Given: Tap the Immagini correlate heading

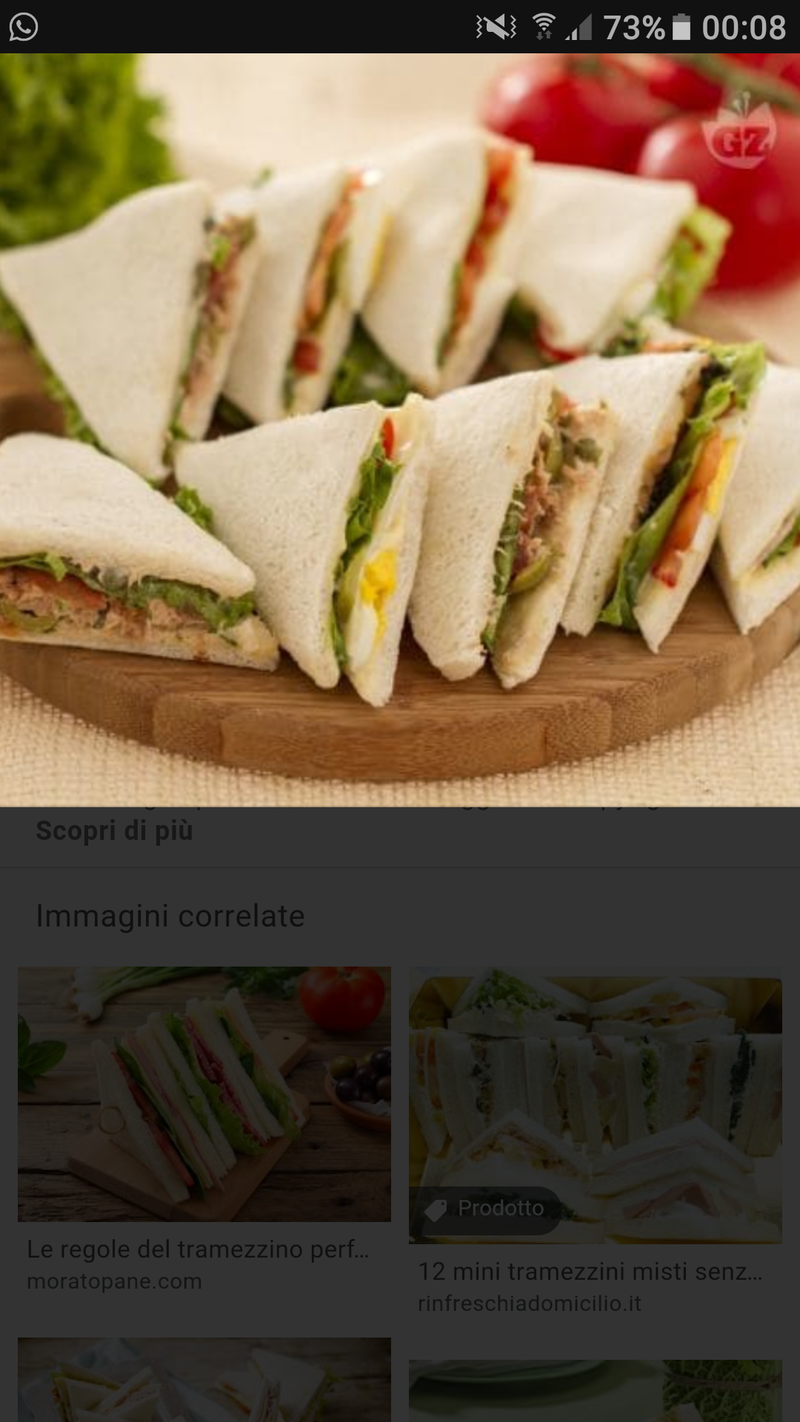Looking at the screenshot, I should 170,915.
